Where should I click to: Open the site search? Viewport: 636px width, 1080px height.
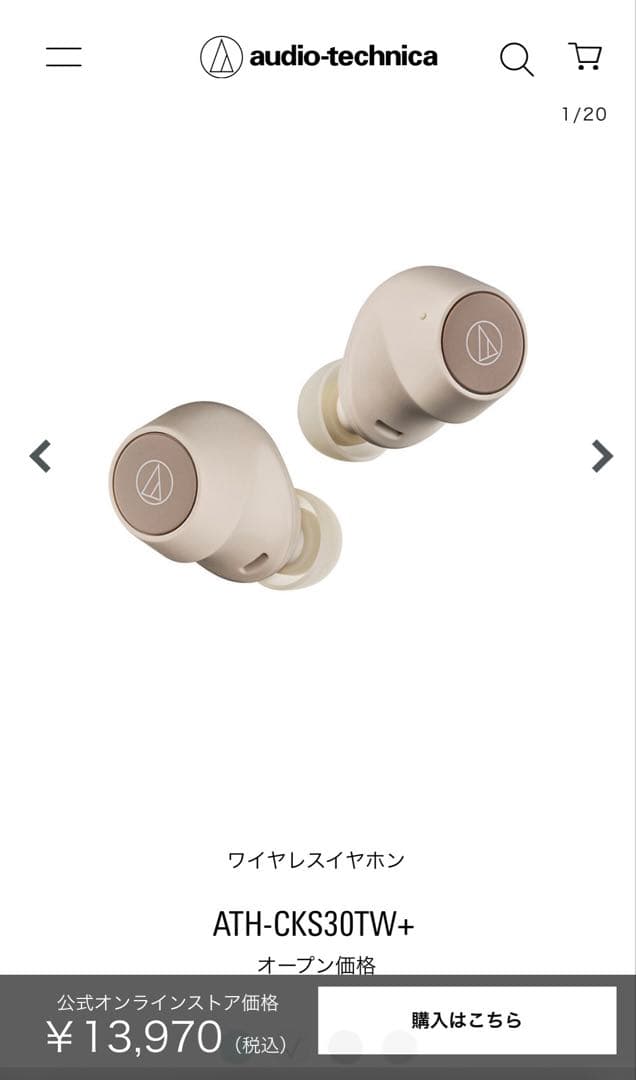[x=516, y=59]
